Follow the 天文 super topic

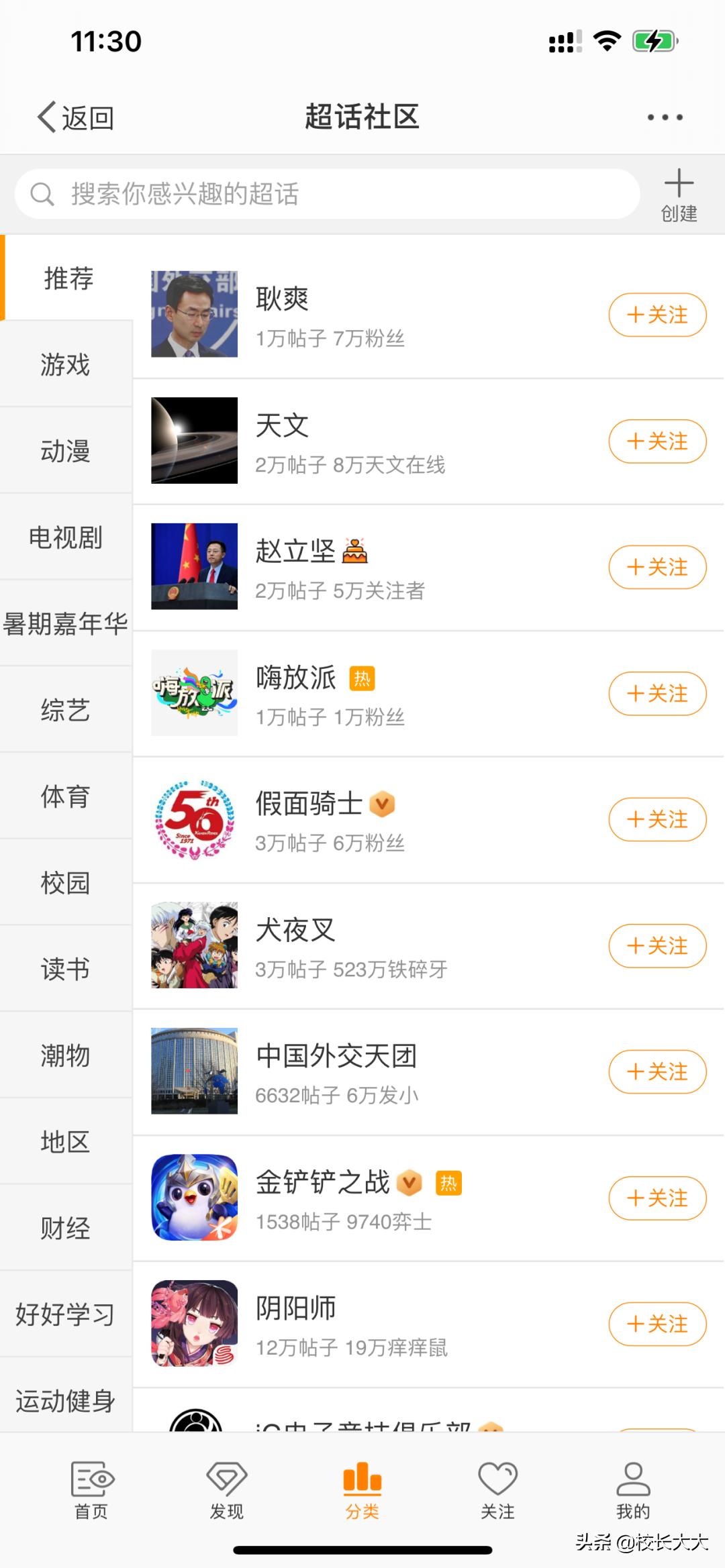tap(657, 441)
